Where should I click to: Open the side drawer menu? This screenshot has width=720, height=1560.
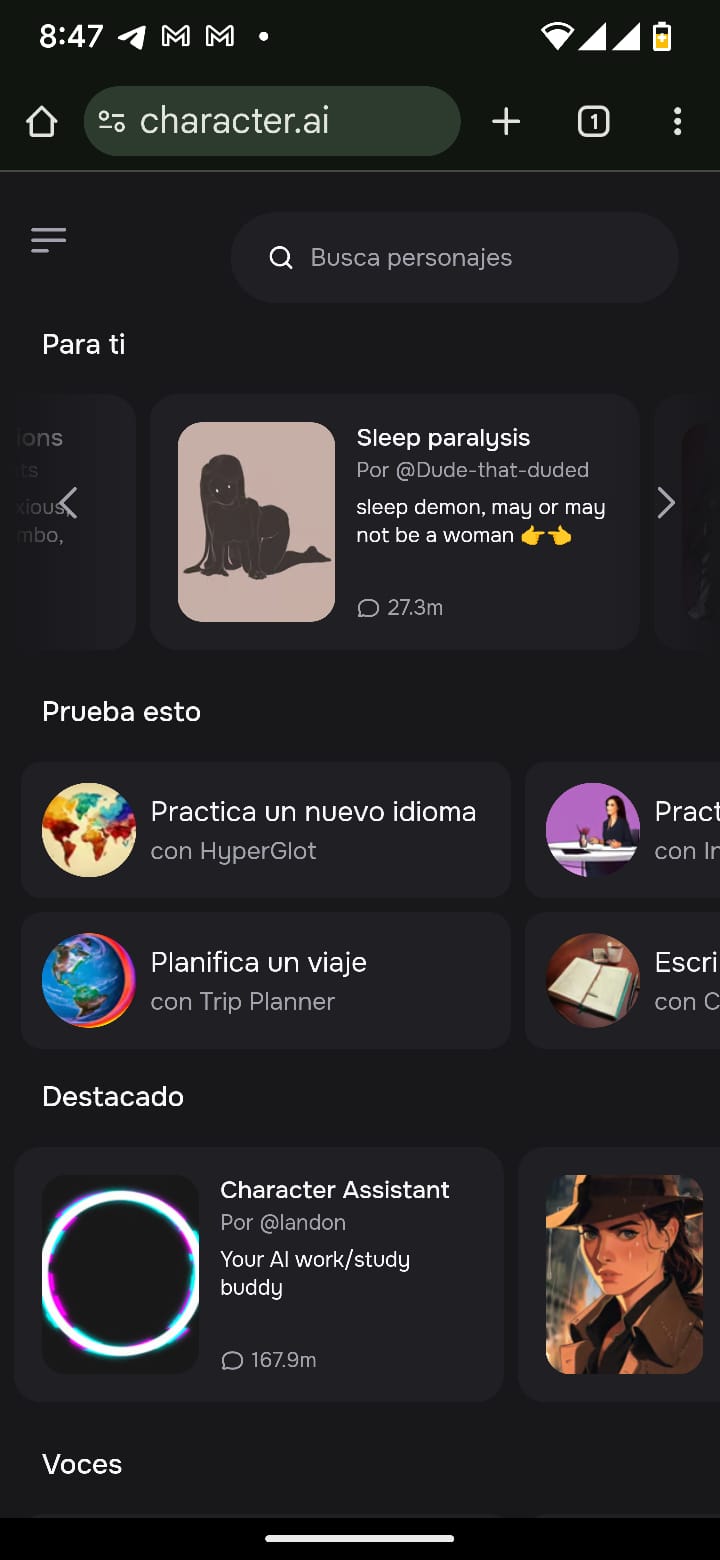pos(48,240)
